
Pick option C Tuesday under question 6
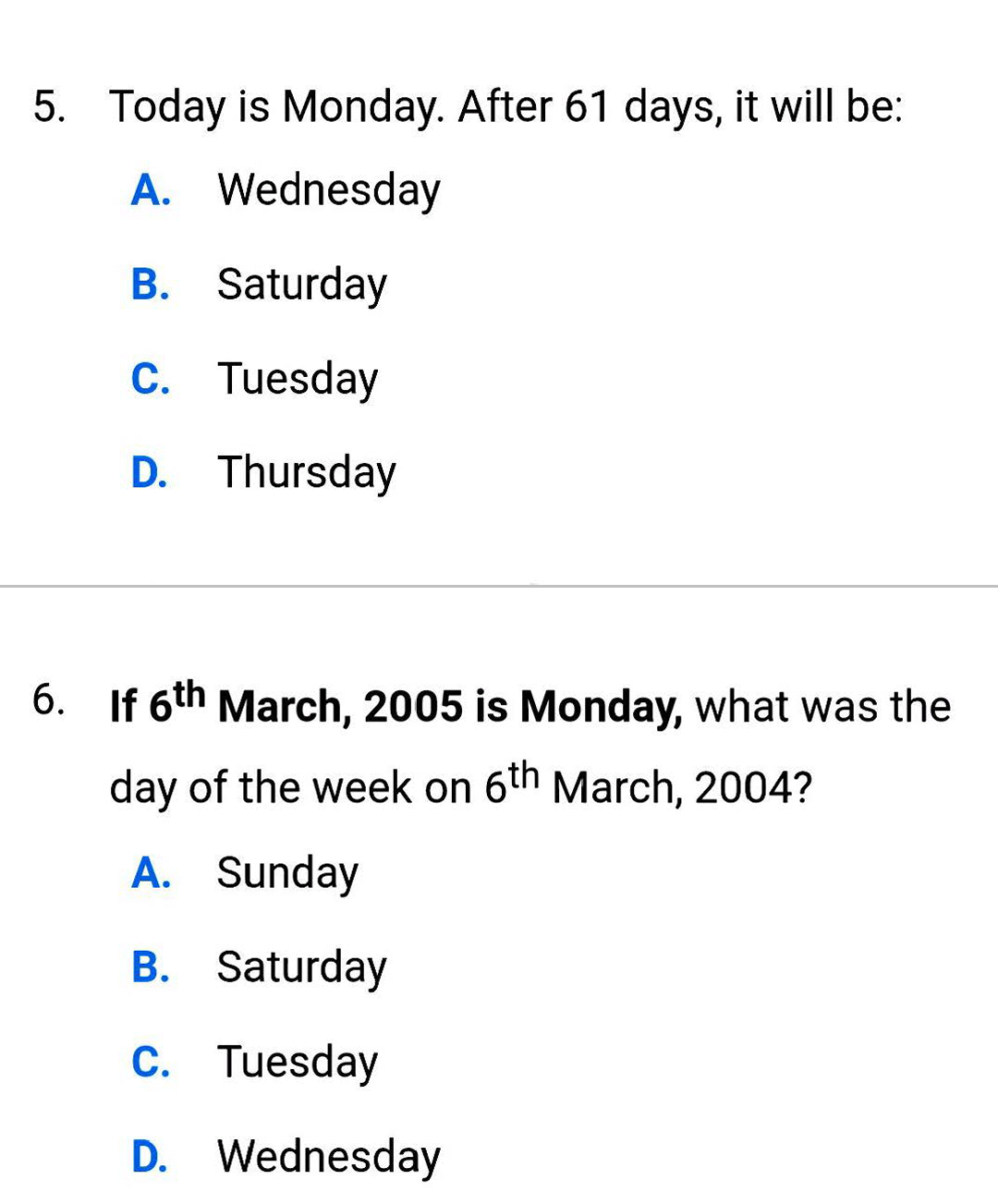click(x=297, y=1062)
